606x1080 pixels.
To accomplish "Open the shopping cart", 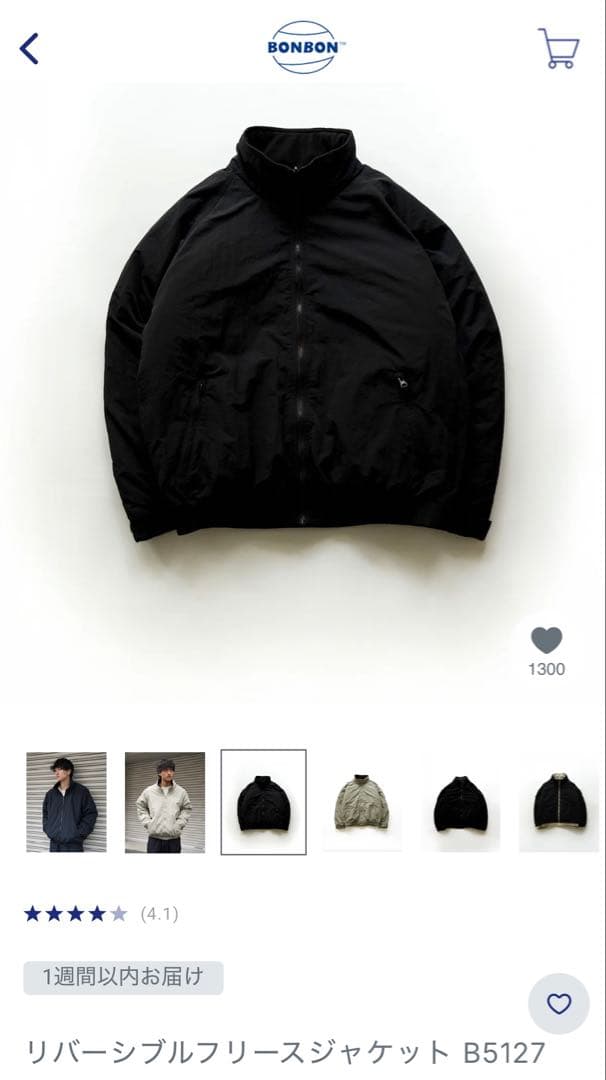I will pos(558,48).
